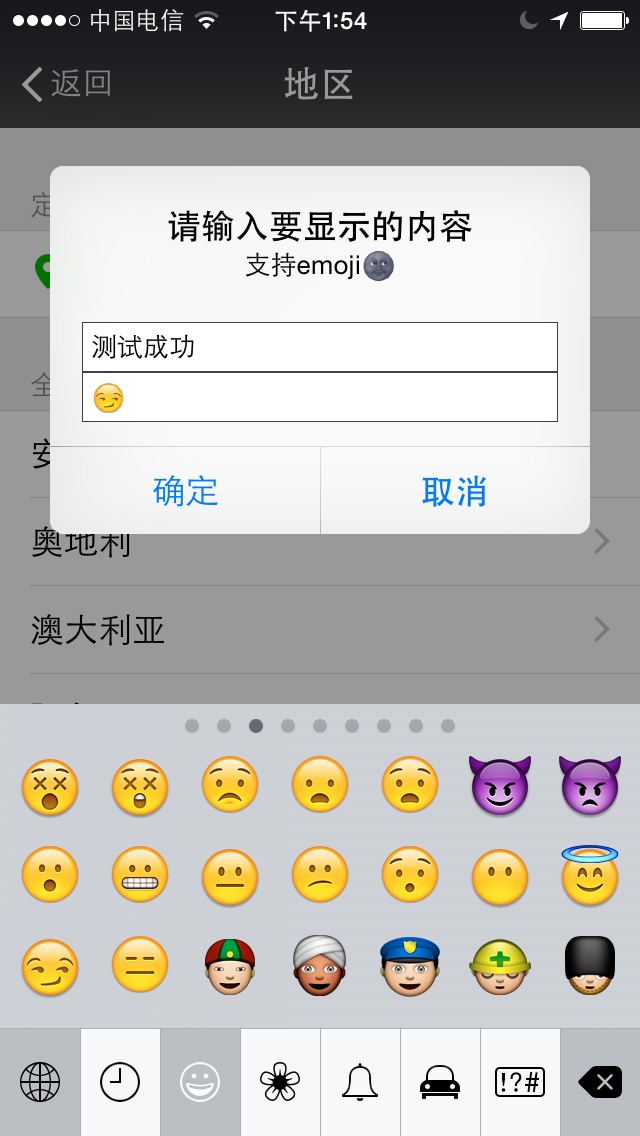Focus the text field containing 测试成功
640x1136 pixels.
319,347
